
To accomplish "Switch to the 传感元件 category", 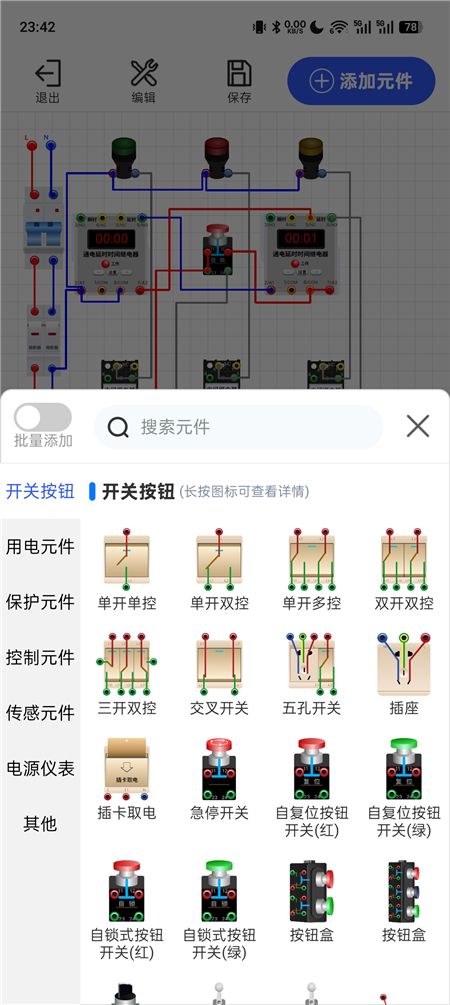I will [40, 713].
